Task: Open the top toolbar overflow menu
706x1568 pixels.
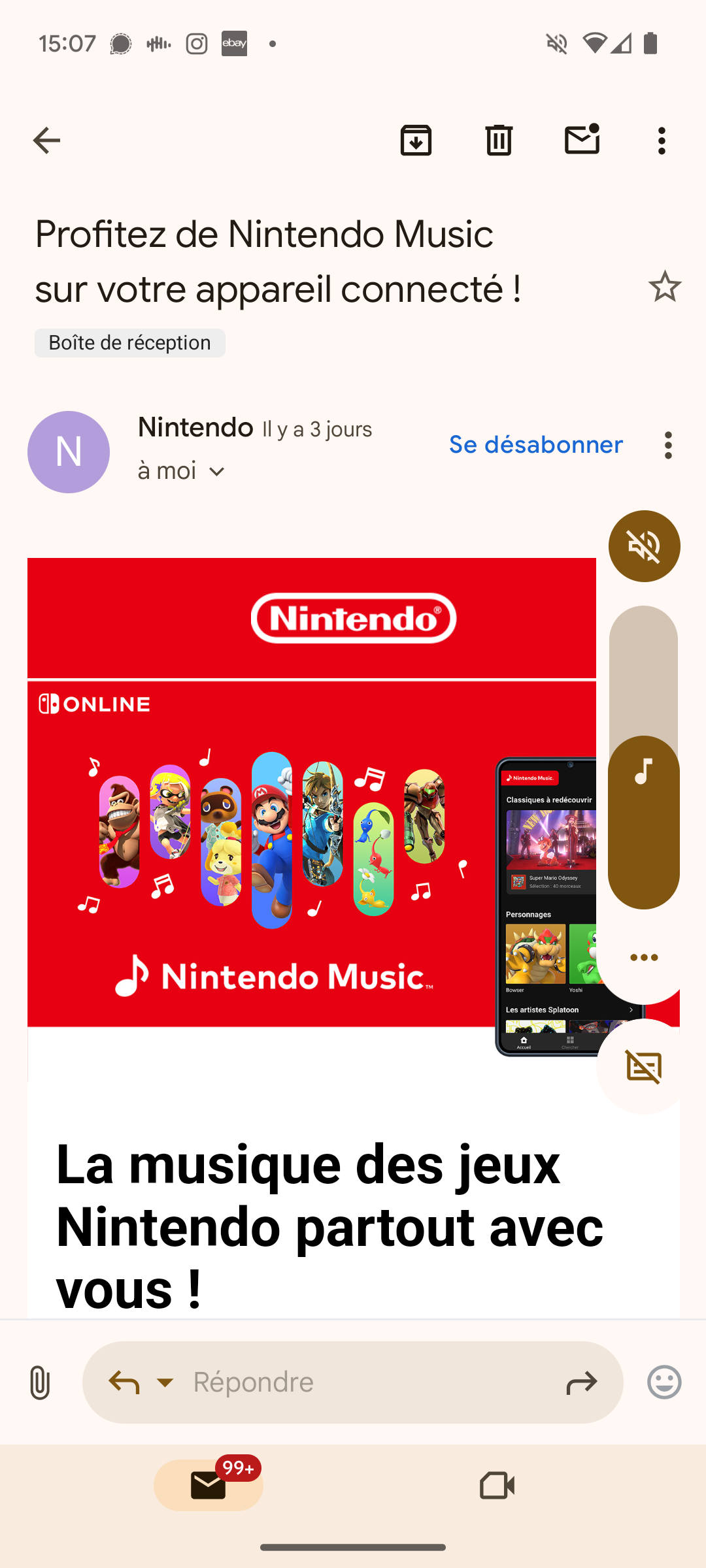Action: 662,140
